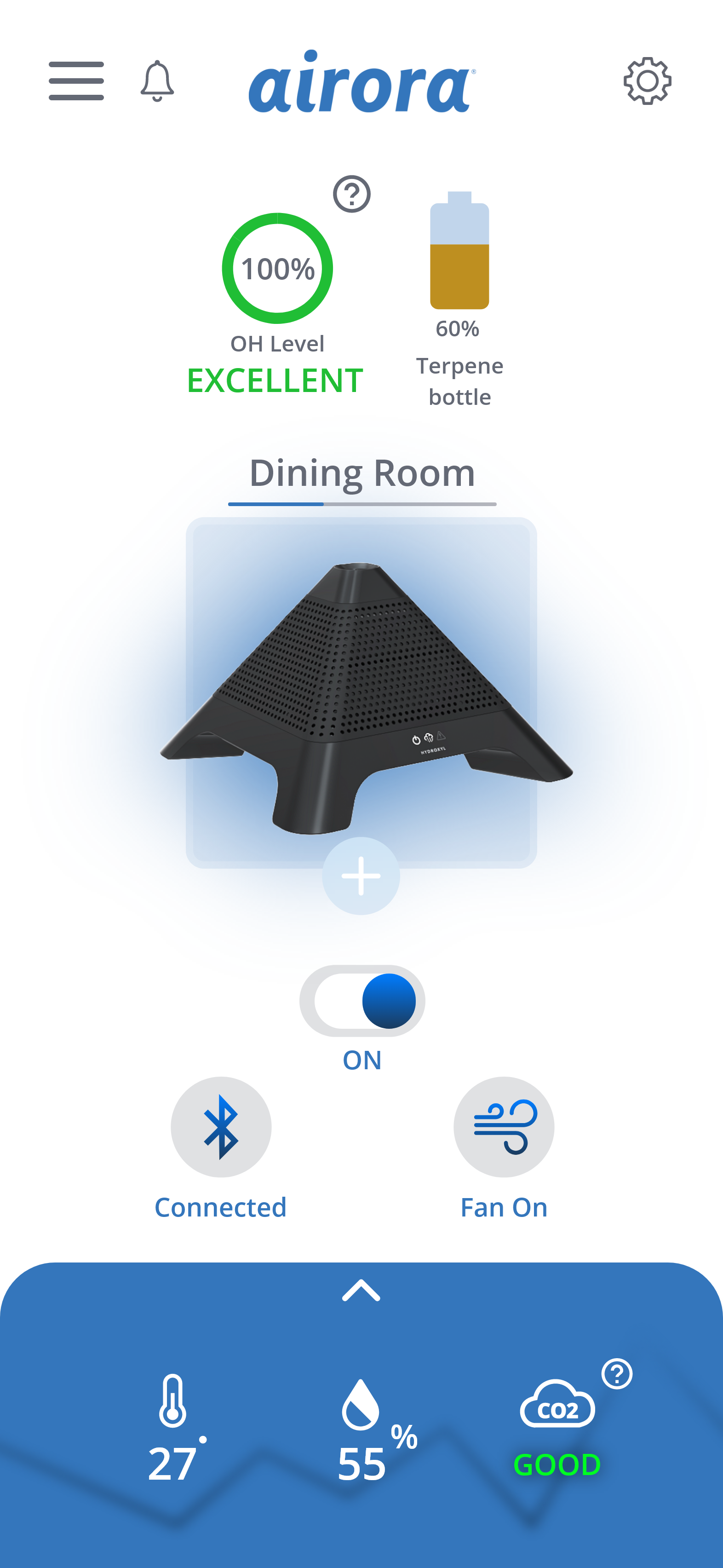Viewport: 723px width, 1568px height.
Task: Expand the bottom sensor panel
Action: pyautogui.click(x=361, y=1291)
